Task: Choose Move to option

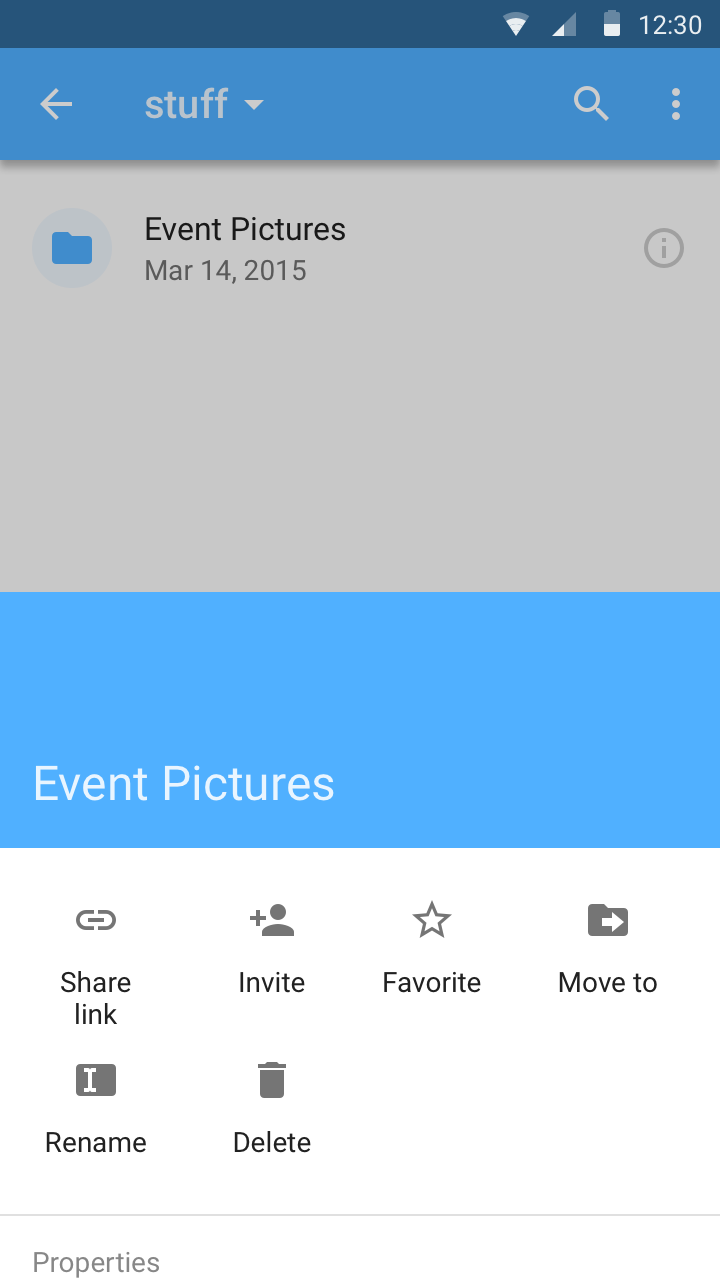Action: (608, 950)
